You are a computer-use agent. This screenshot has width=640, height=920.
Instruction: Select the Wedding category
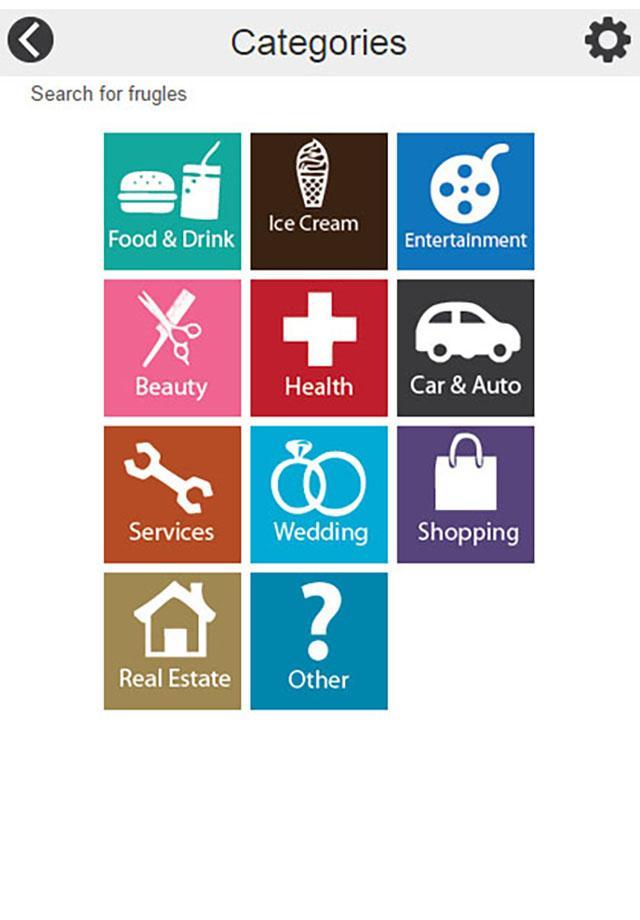[319, 494]
